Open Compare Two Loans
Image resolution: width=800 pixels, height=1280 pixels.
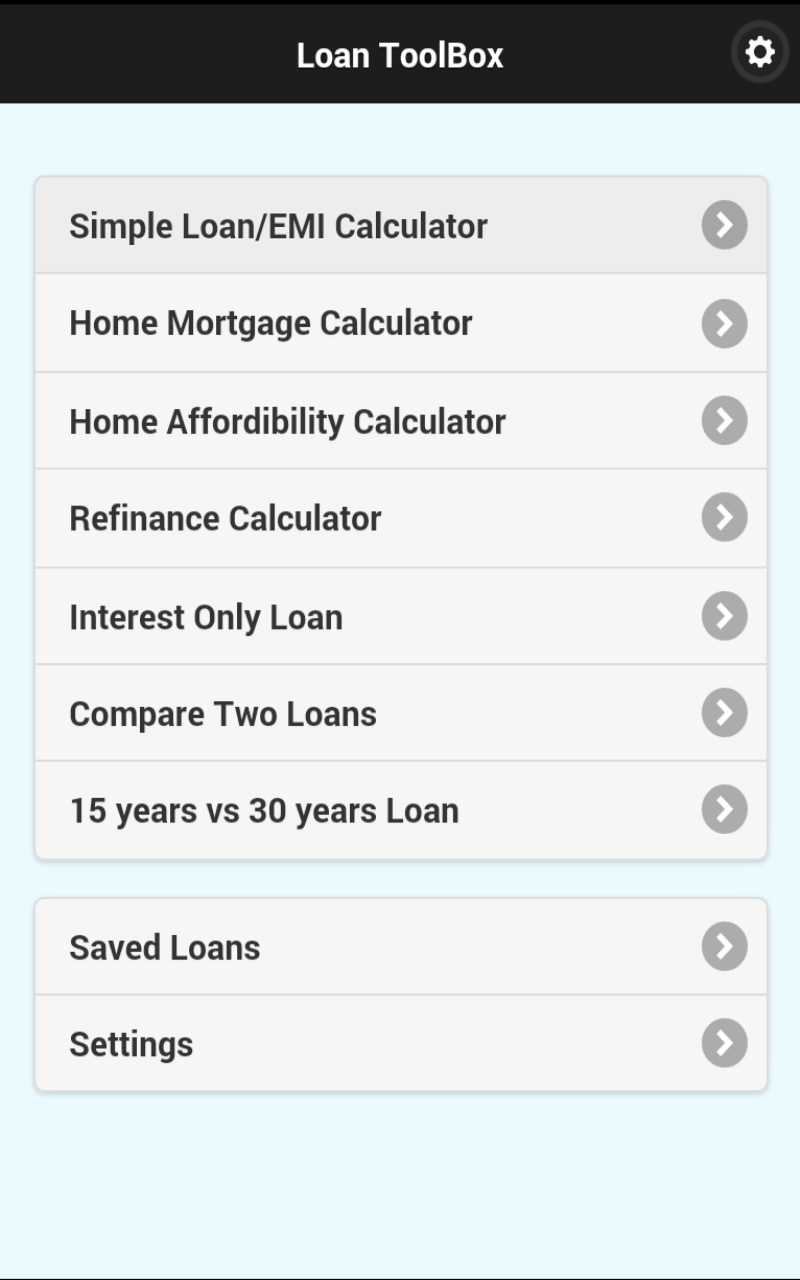click(x=400, y=714)
